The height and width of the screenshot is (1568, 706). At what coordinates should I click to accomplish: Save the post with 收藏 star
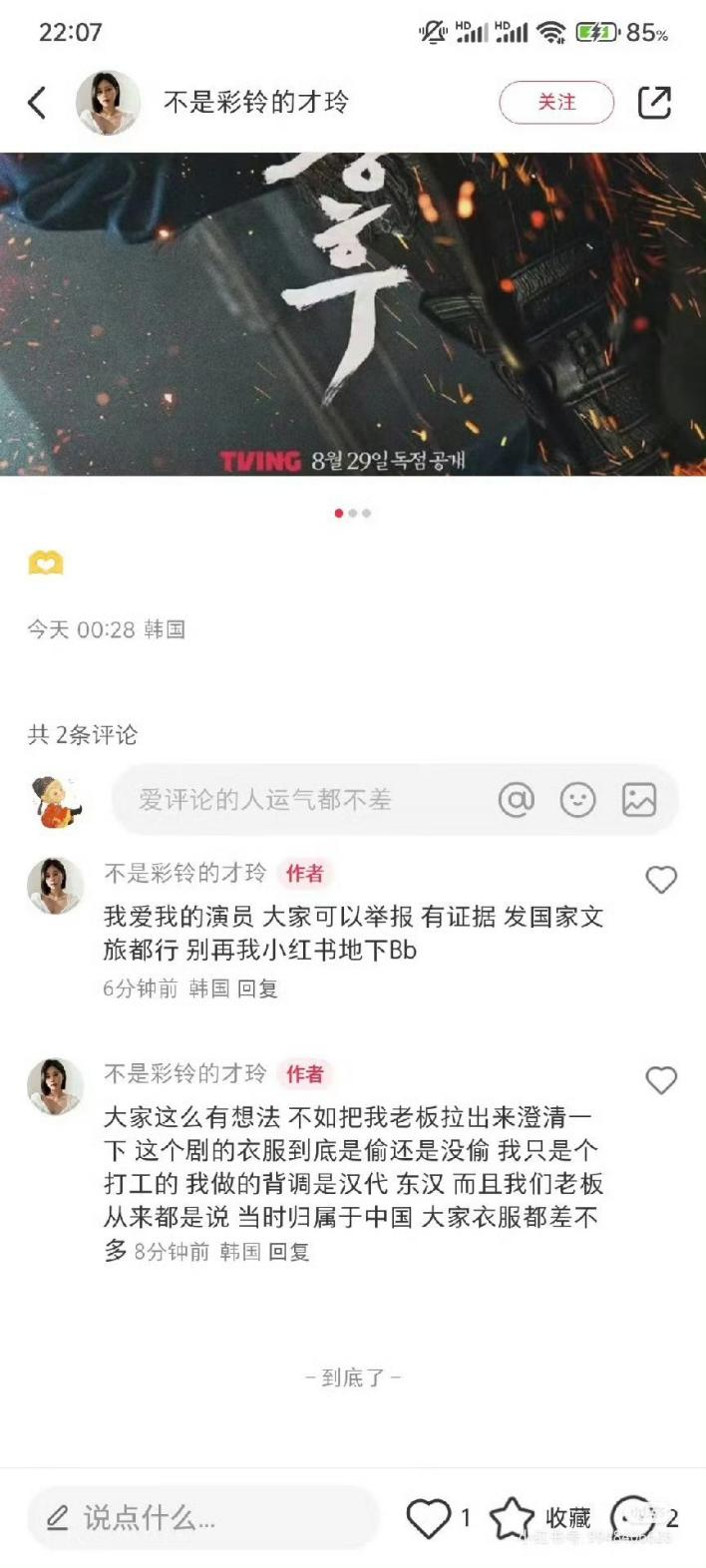513,1518
